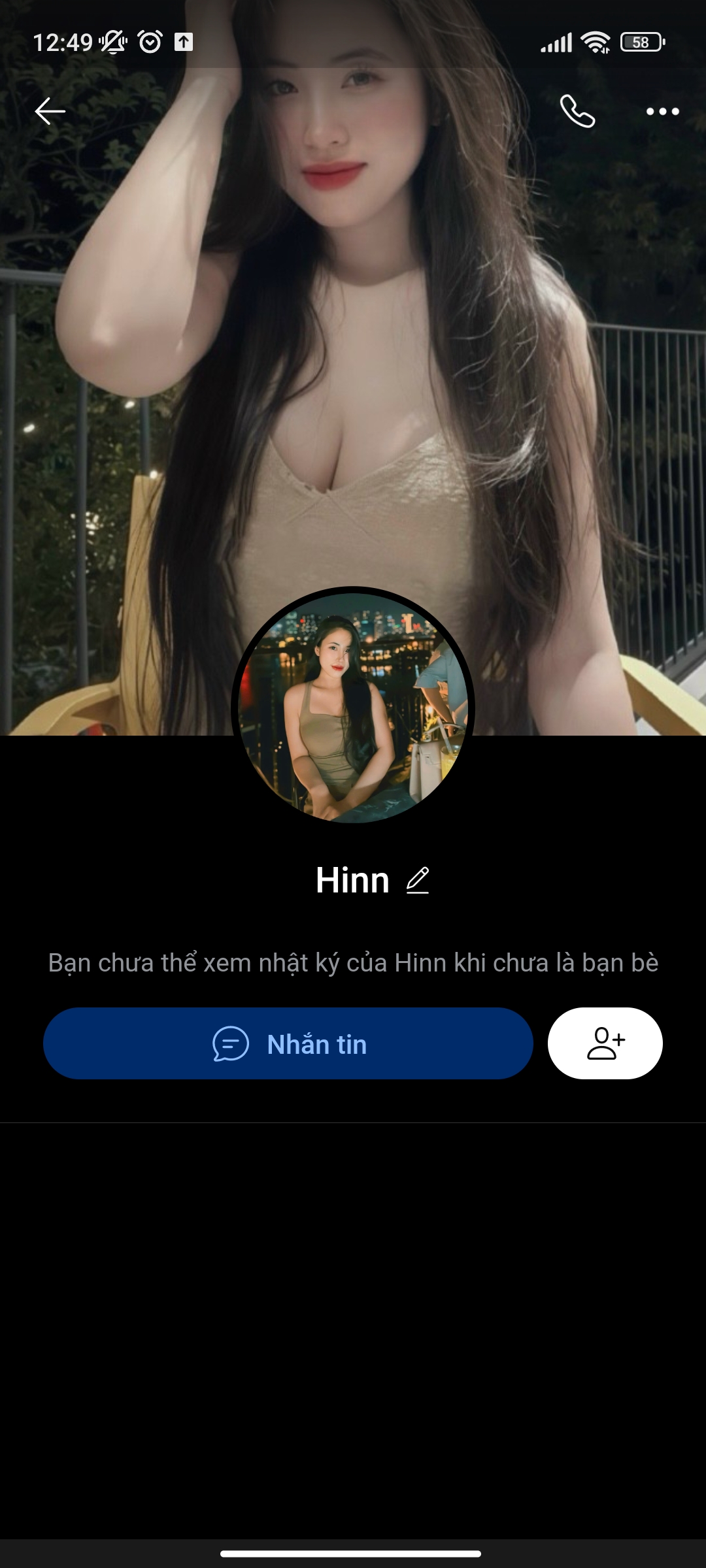Tap the Nhắn tin message button
This screenshot has width=706, height=1568.
[288, 1043]
